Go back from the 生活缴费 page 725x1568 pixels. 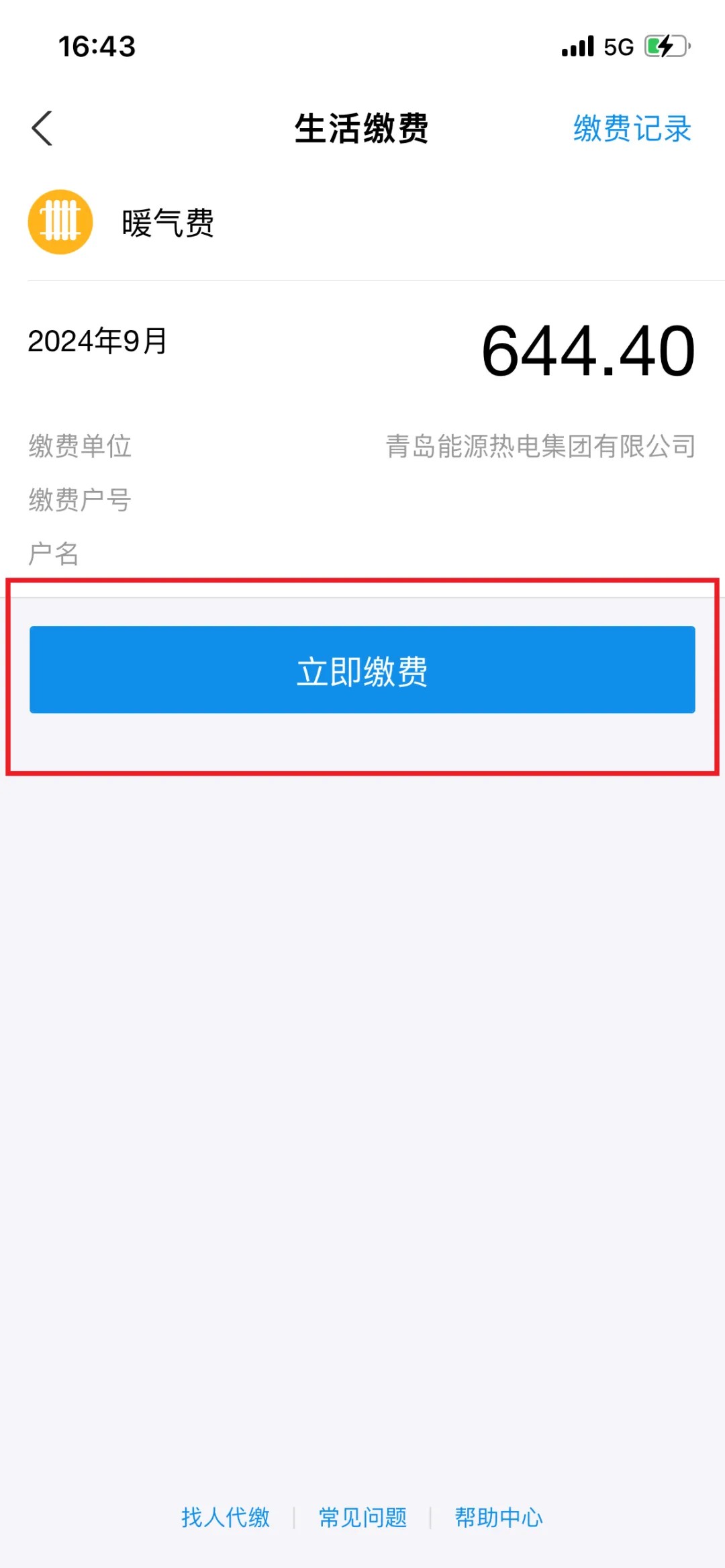(x=42, y=128)
